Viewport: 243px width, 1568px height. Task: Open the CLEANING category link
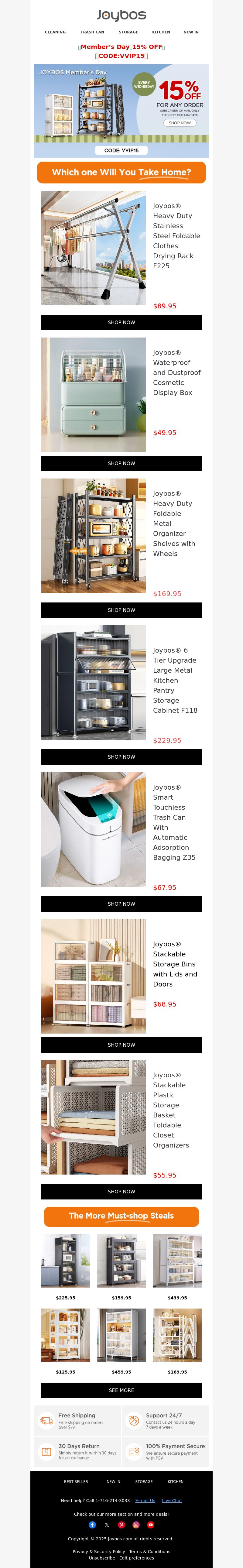(x=55, y=32)
